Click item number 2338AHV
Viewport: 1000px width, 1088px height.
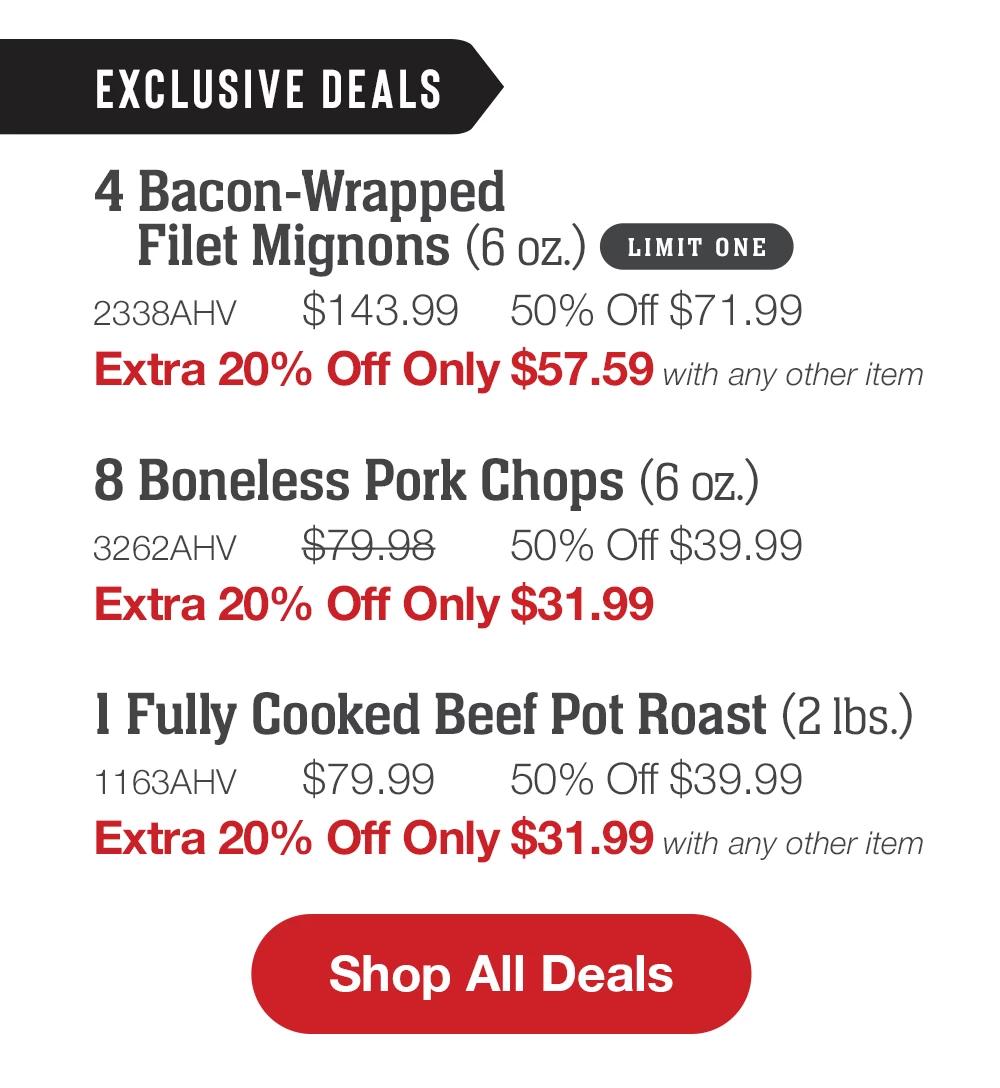[165, 311]
